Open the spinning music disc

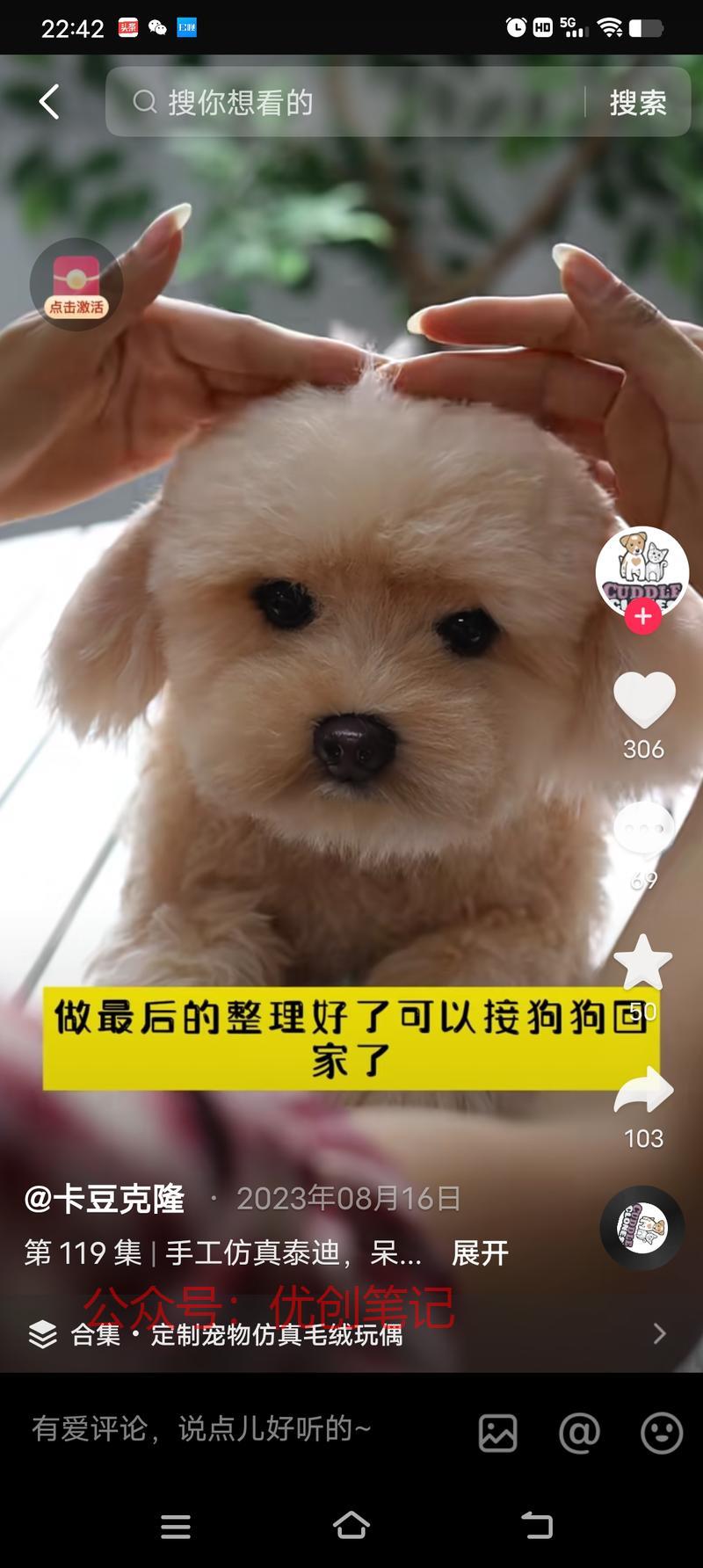click(642, 1227)
